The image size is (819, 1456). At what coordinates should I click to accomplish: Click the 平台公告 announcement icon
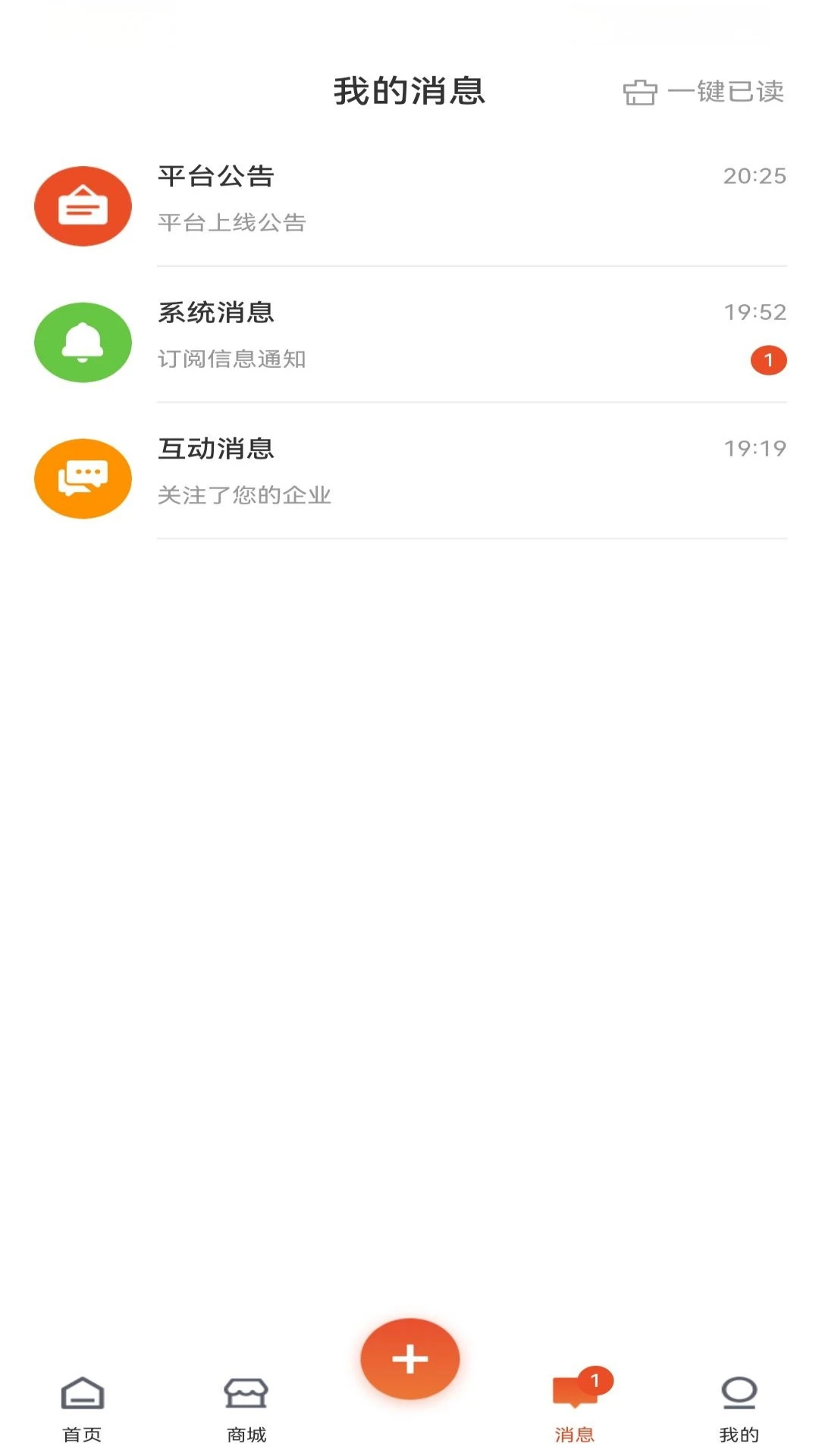(x=83, y=206)
